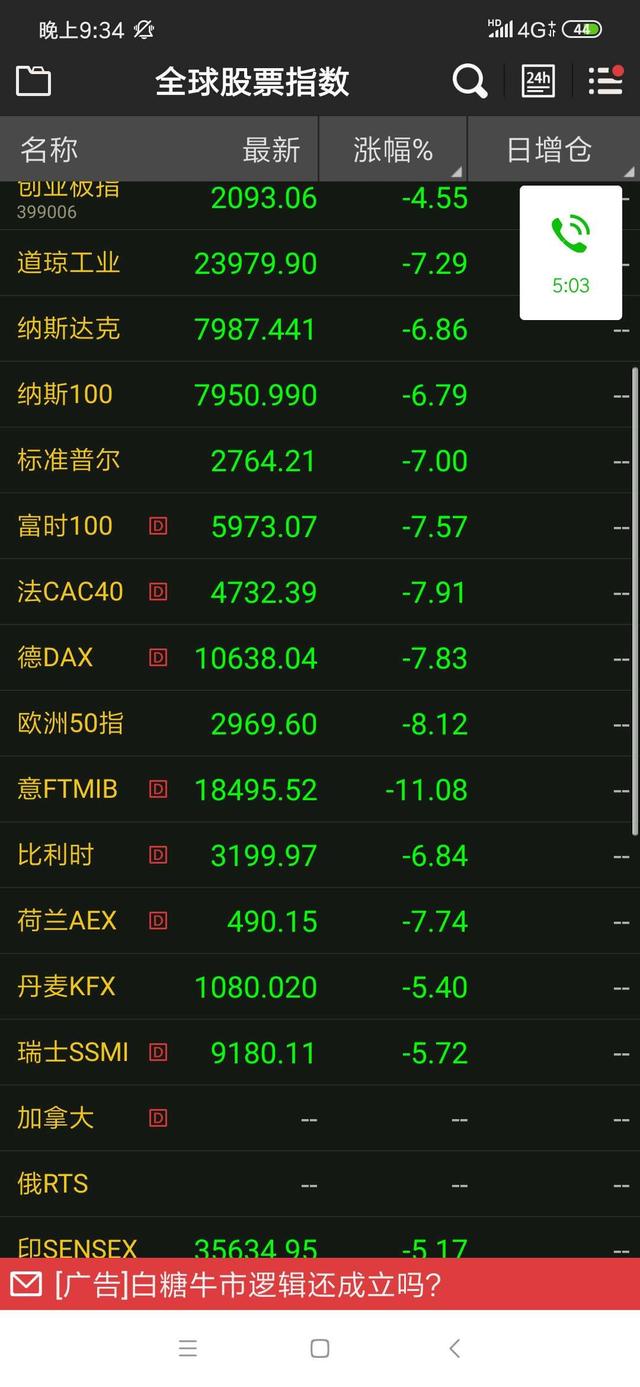Screen dimensions: 640x1387
Task: Return to the ongoing call bubble
Action: (571, 252)
